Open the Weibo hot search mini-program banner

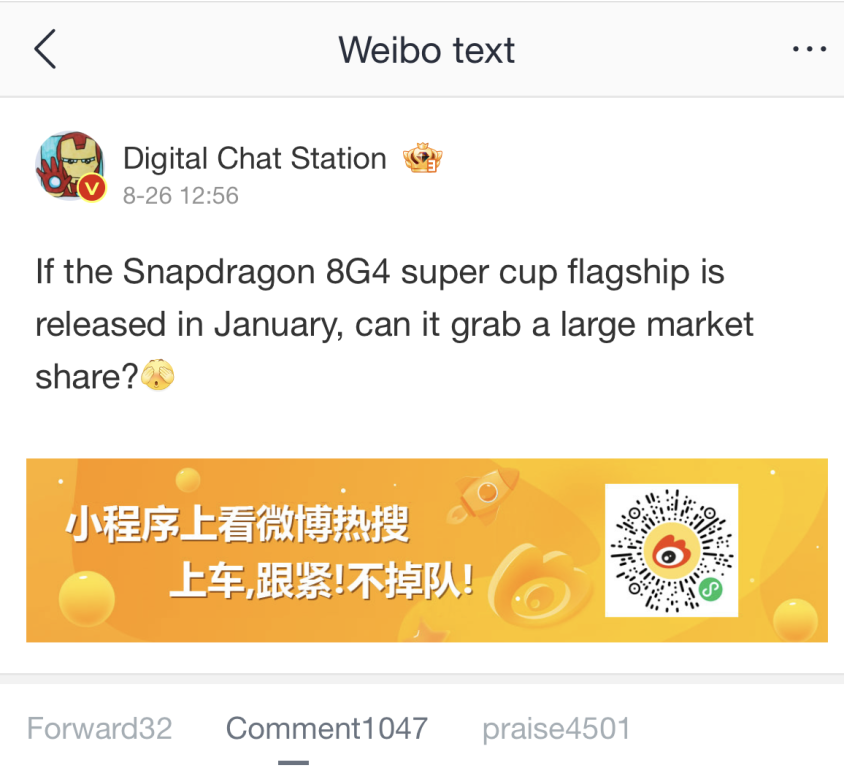426,549
